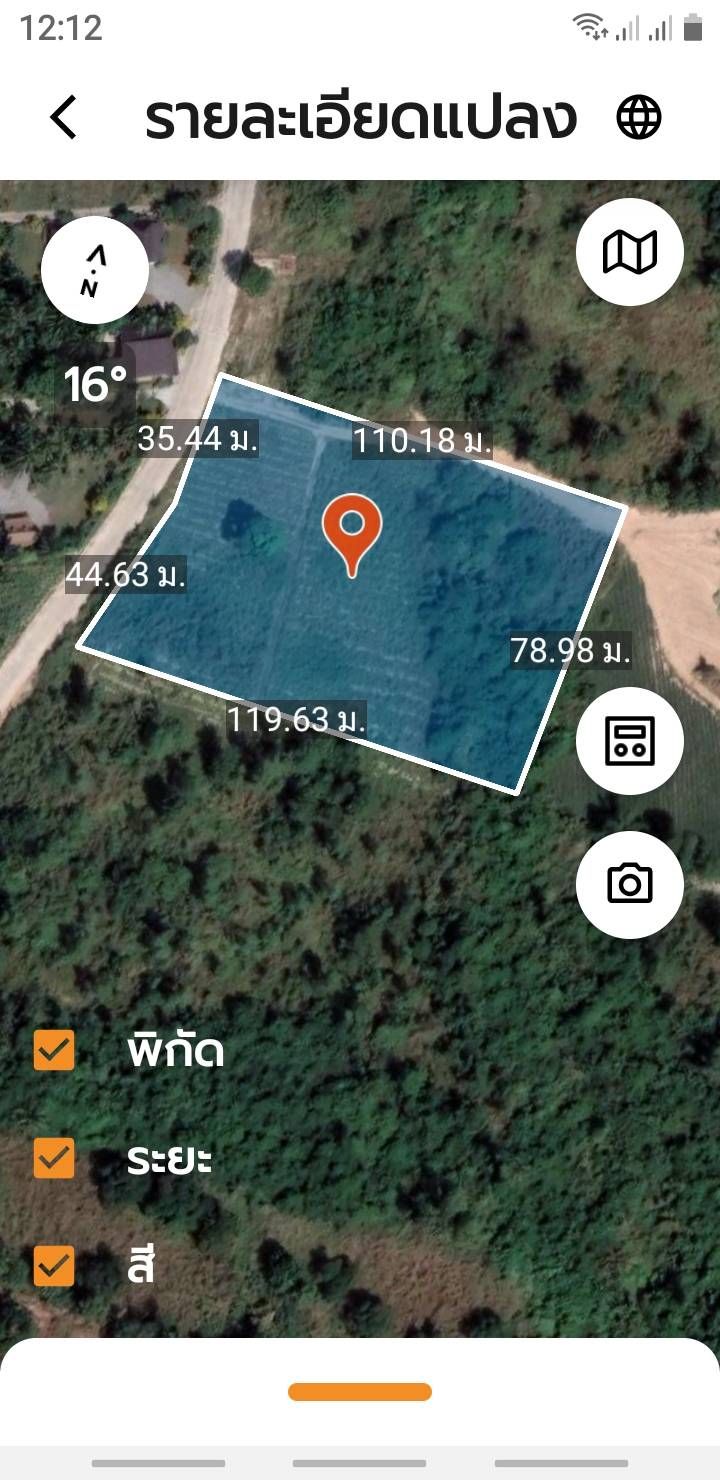The image size is (720, 1480).
Task: Go back using the header arrow
Action: click(63, 118)
